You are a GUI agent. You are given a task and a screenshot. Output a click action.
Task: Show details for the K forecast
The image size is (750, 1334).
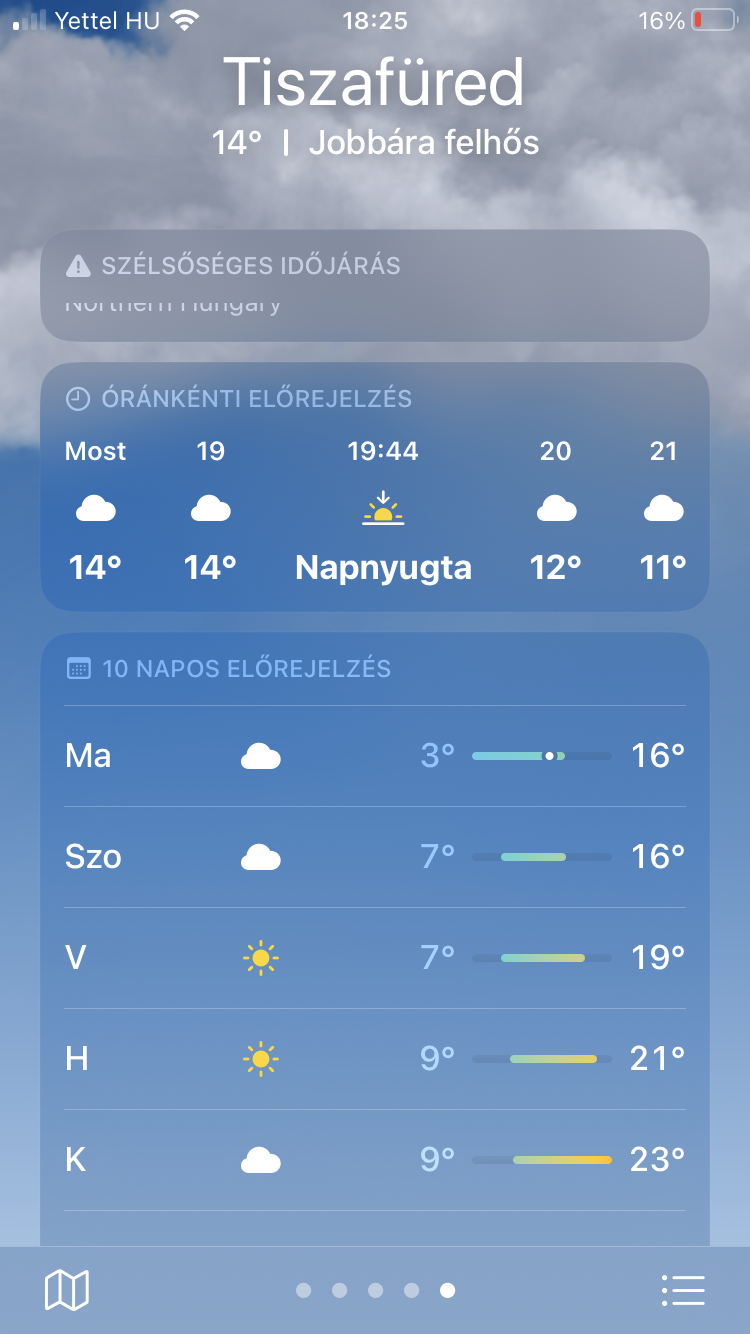374,1160
